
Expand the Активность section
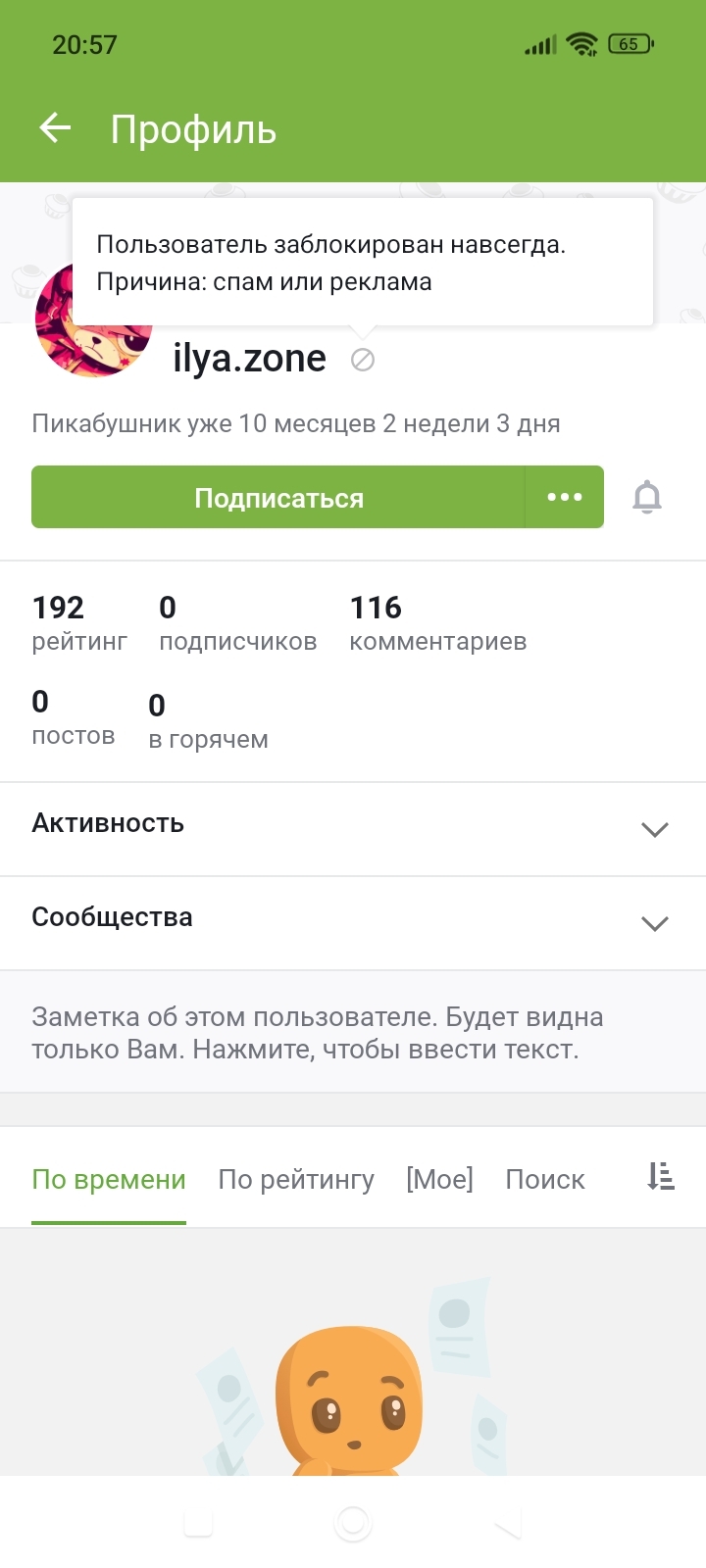[654, 829]
